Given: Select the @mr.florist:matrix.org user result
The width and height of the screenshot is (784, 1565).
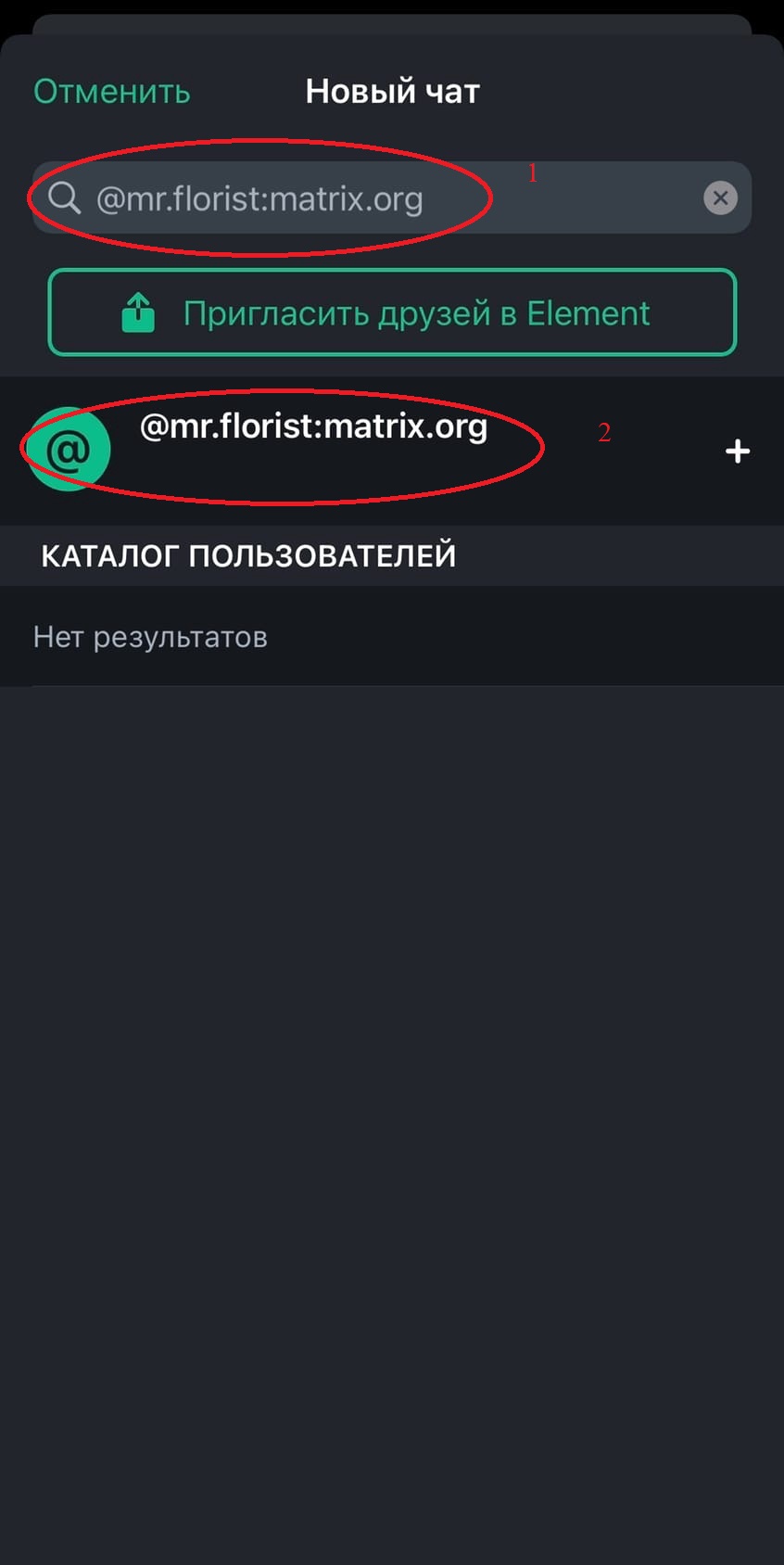Looking at the screenshot, I should coord(313,449).
